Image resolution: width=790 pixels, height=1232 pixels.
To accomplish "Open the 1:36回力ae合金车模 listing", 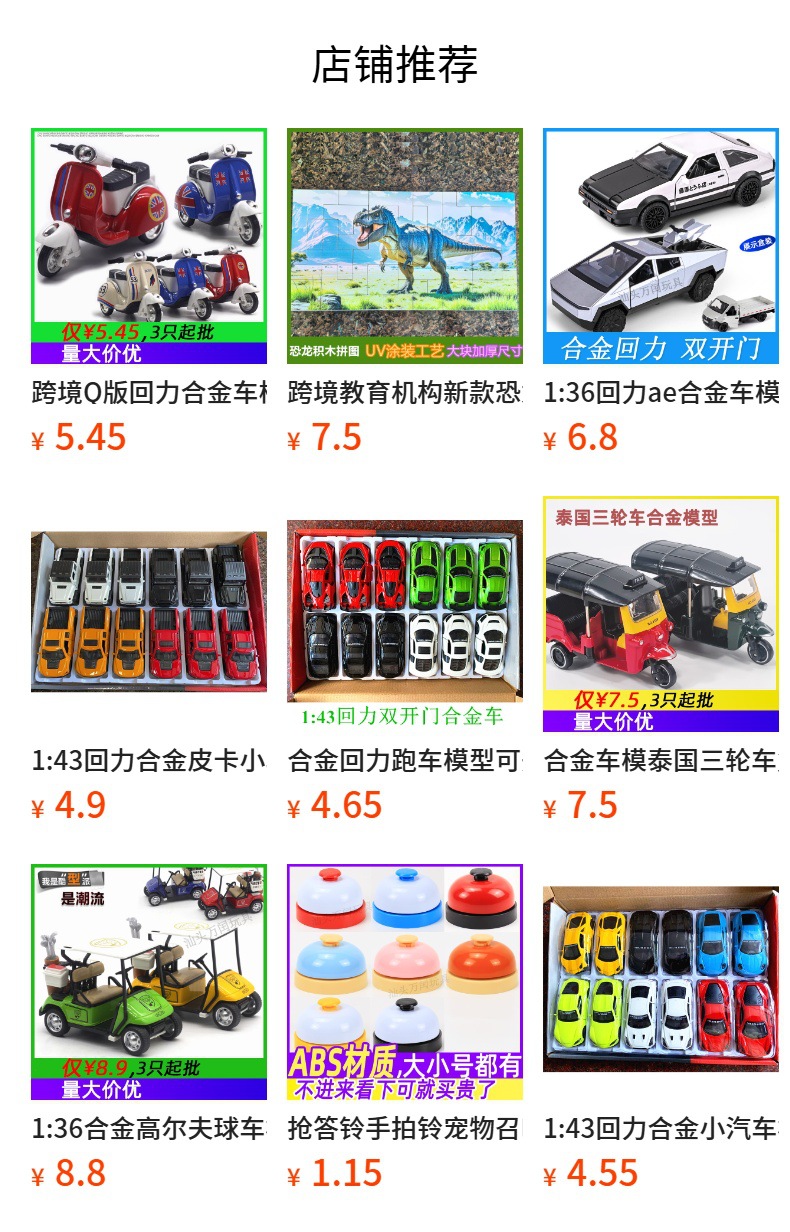I will click(660, 246).
